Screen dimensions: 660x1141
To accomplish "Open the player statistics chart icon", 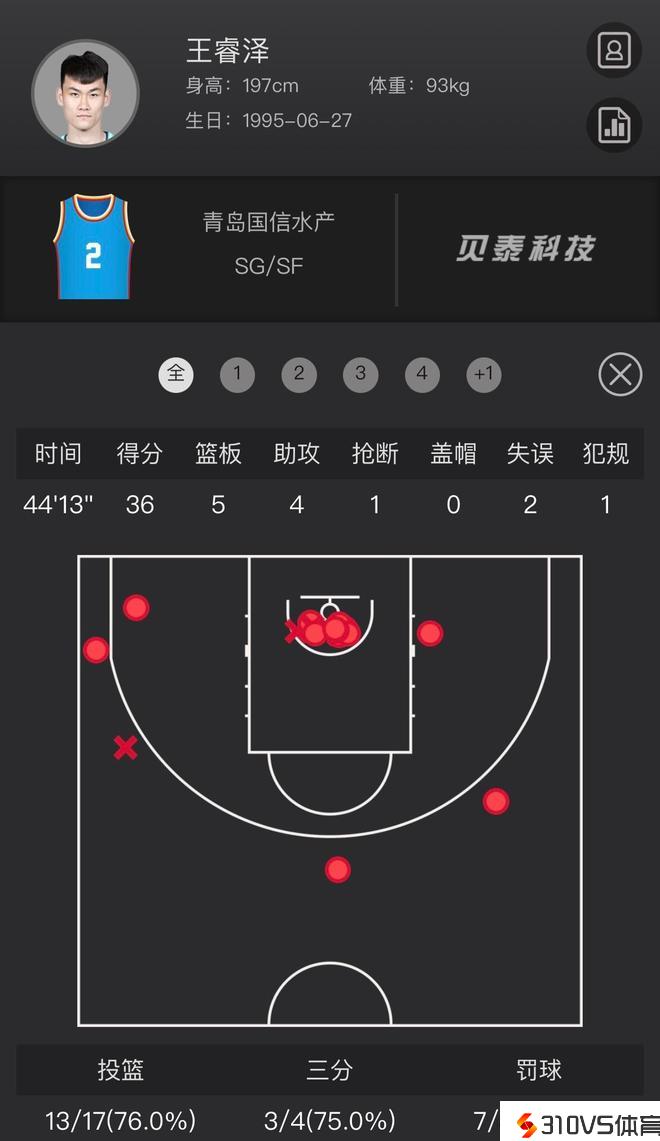I will click(613, 125).
